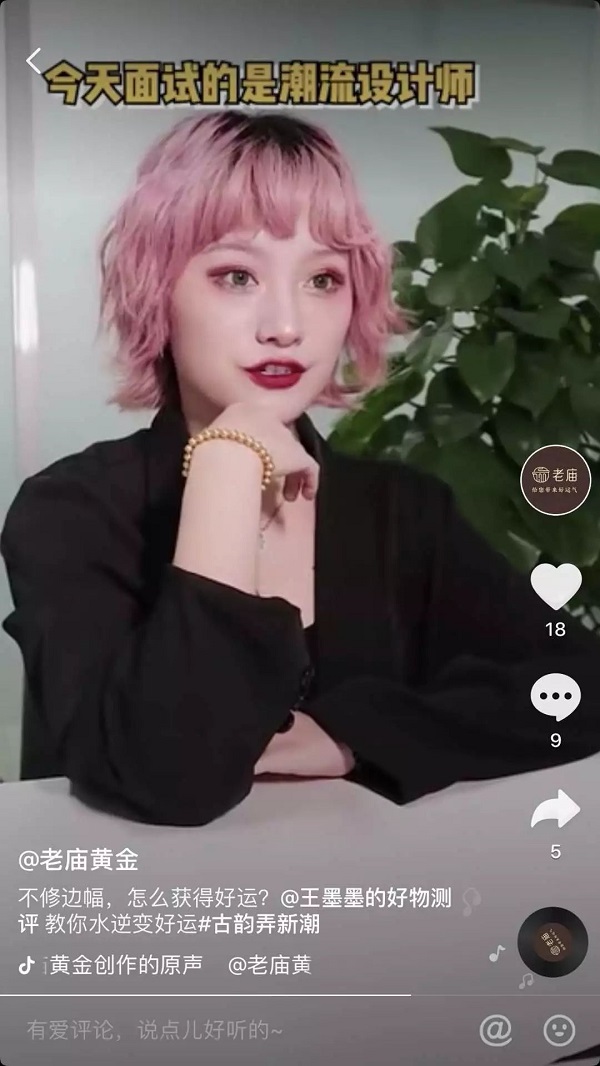This screenshot has width=600, height=1066.
Task: Mention someone with the @ icon
Action: pyautogui.click(x=495, y=1029)
